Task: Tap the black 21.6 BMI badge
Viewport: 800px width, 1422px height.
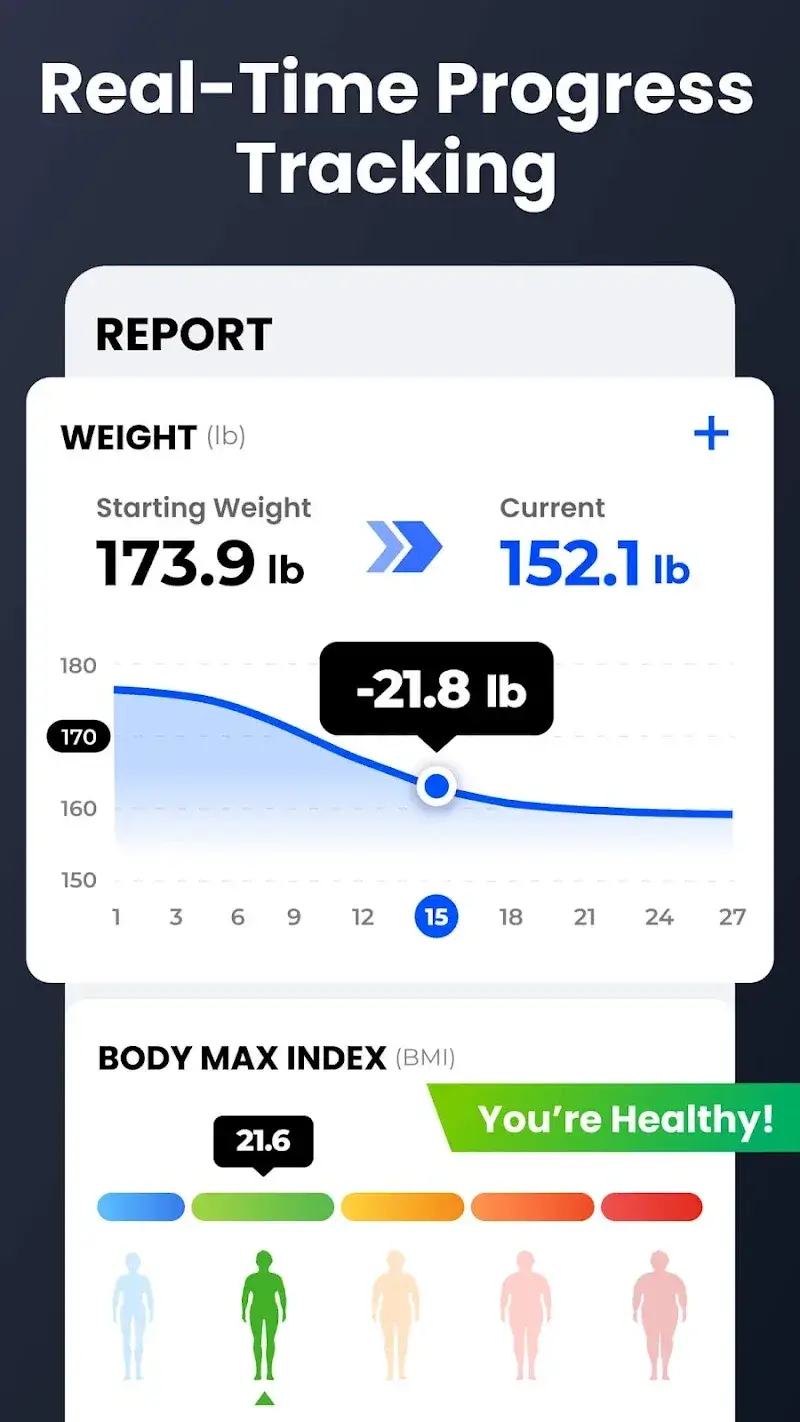Action: coord(262,1139)
